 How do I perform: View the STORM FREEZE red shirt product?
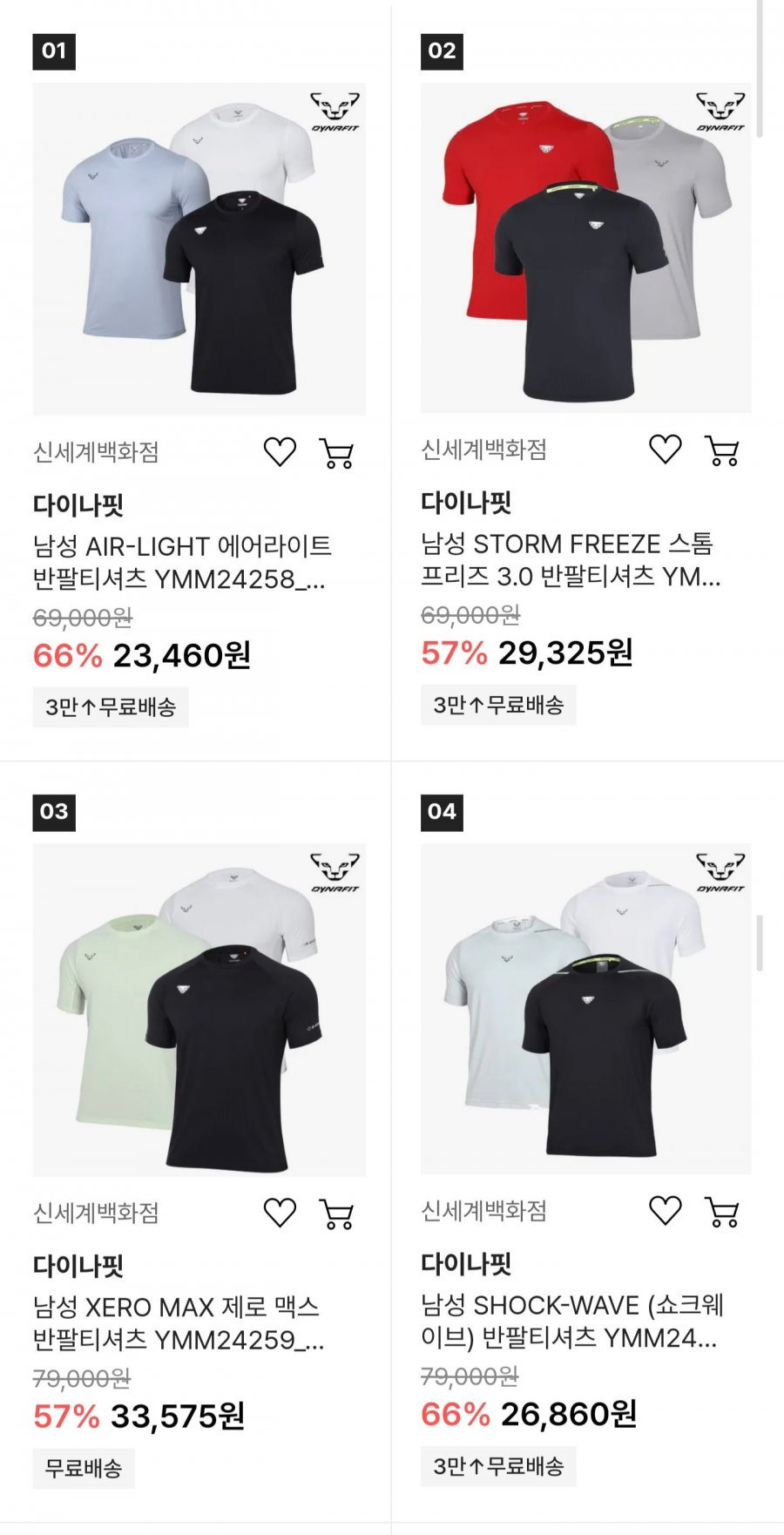pos(585,247)
